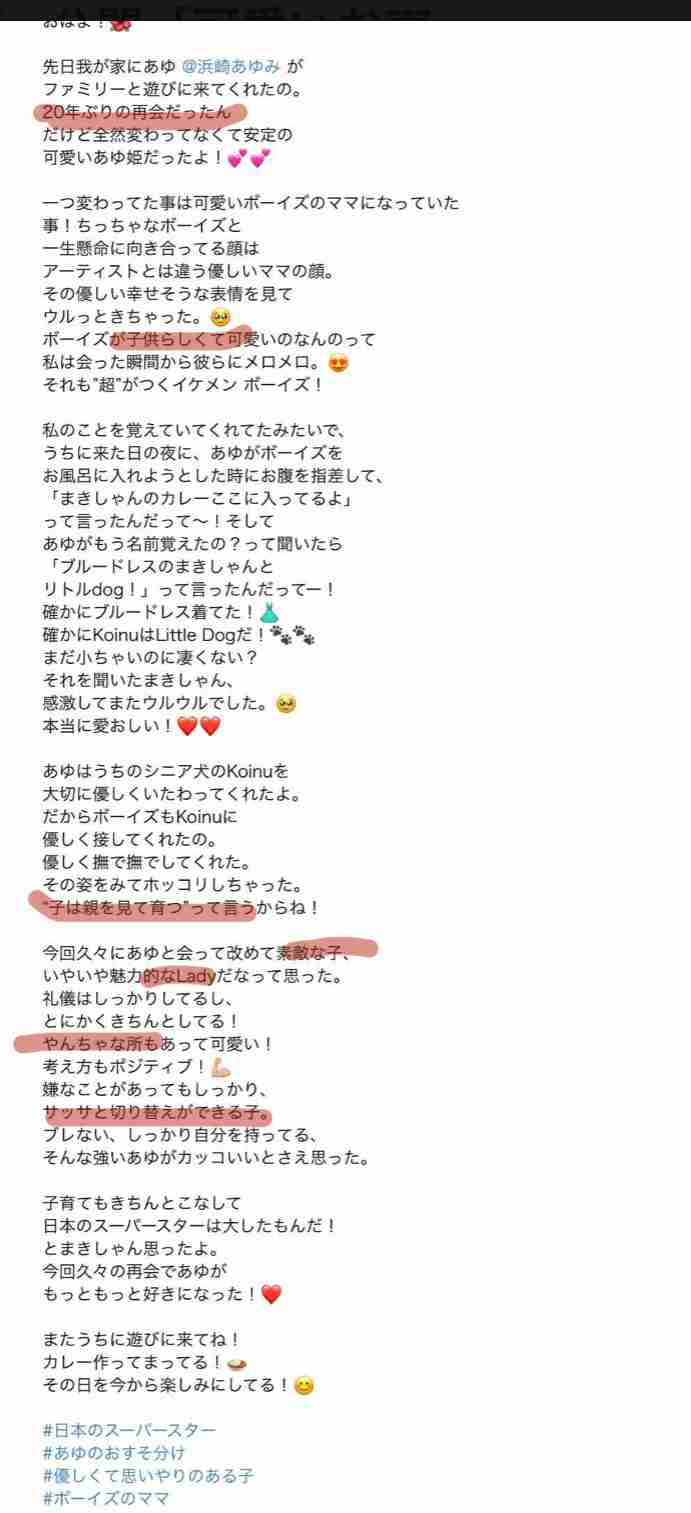View posts tagged #優しくて思いやりのある子
This screenshot has height=1513, width=691.
point(148,1476)
